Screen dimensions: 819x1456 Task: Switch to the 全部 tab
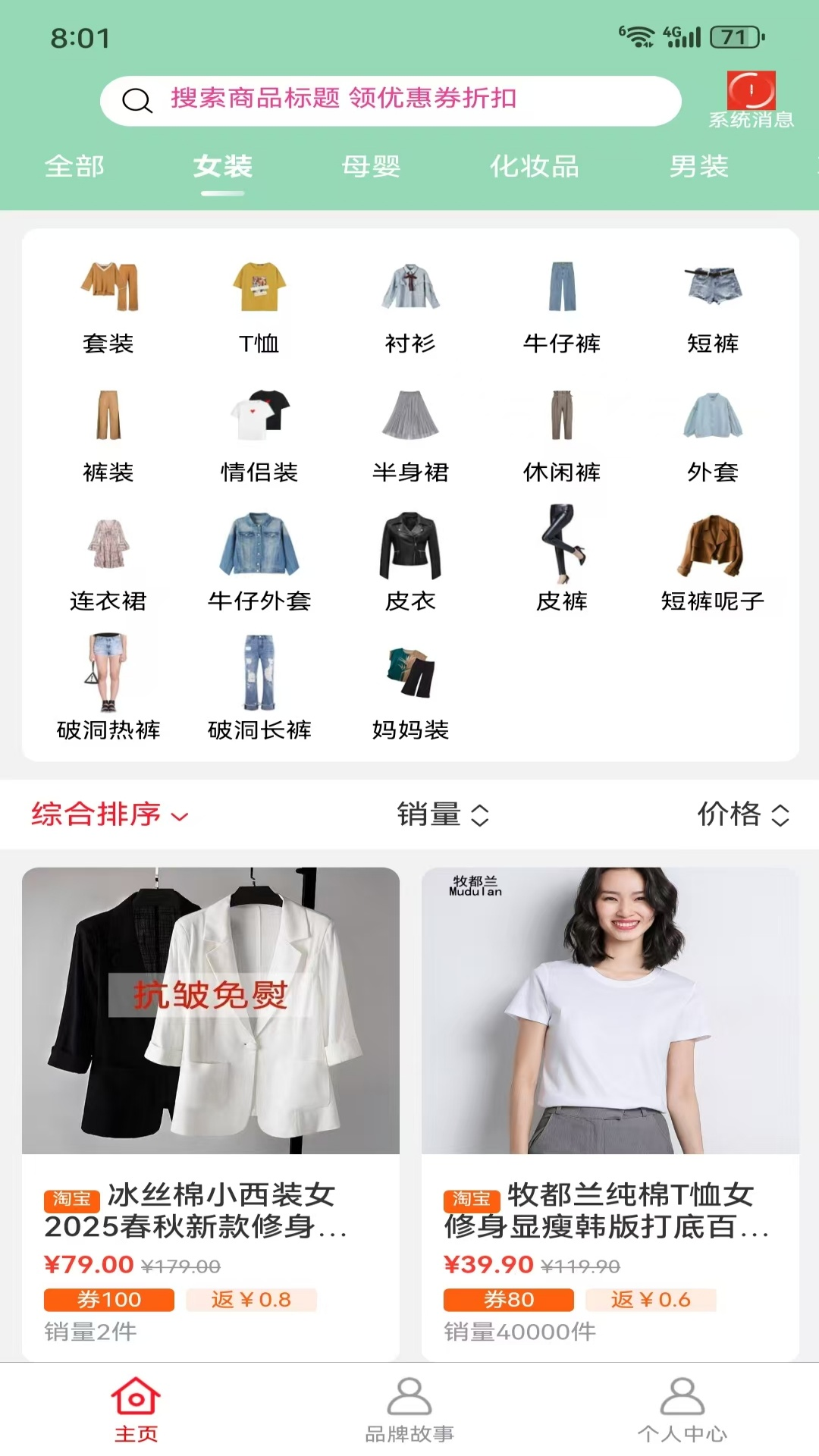tap(74, 166)
